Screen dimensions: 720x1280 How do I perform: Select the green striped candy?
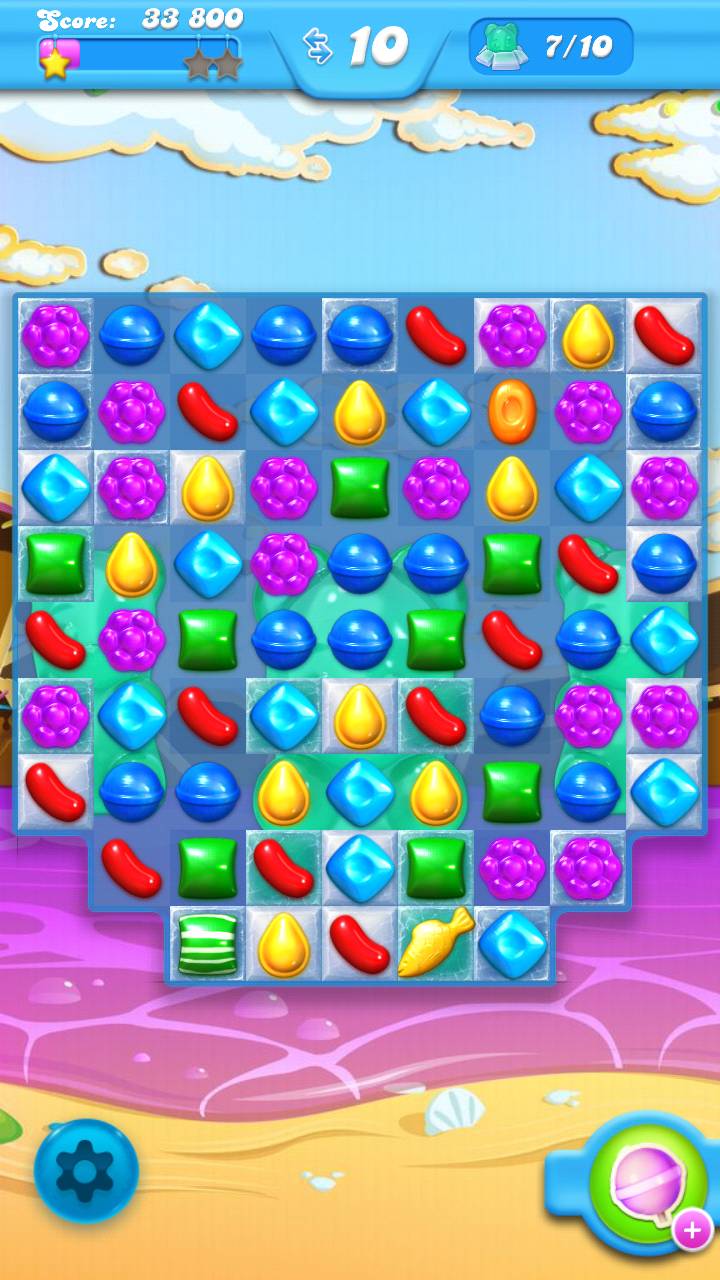208,944
